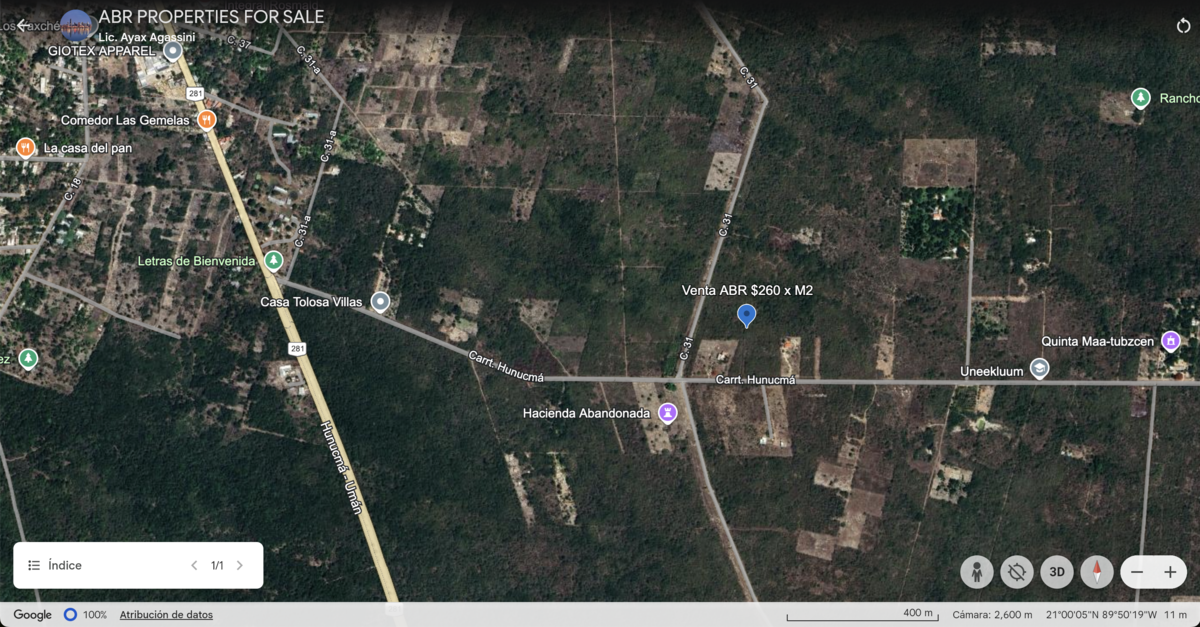The height and width of the screenshot is (627, 1200).
Task: Zoom out with the minus button
Action: (1137, 572)
